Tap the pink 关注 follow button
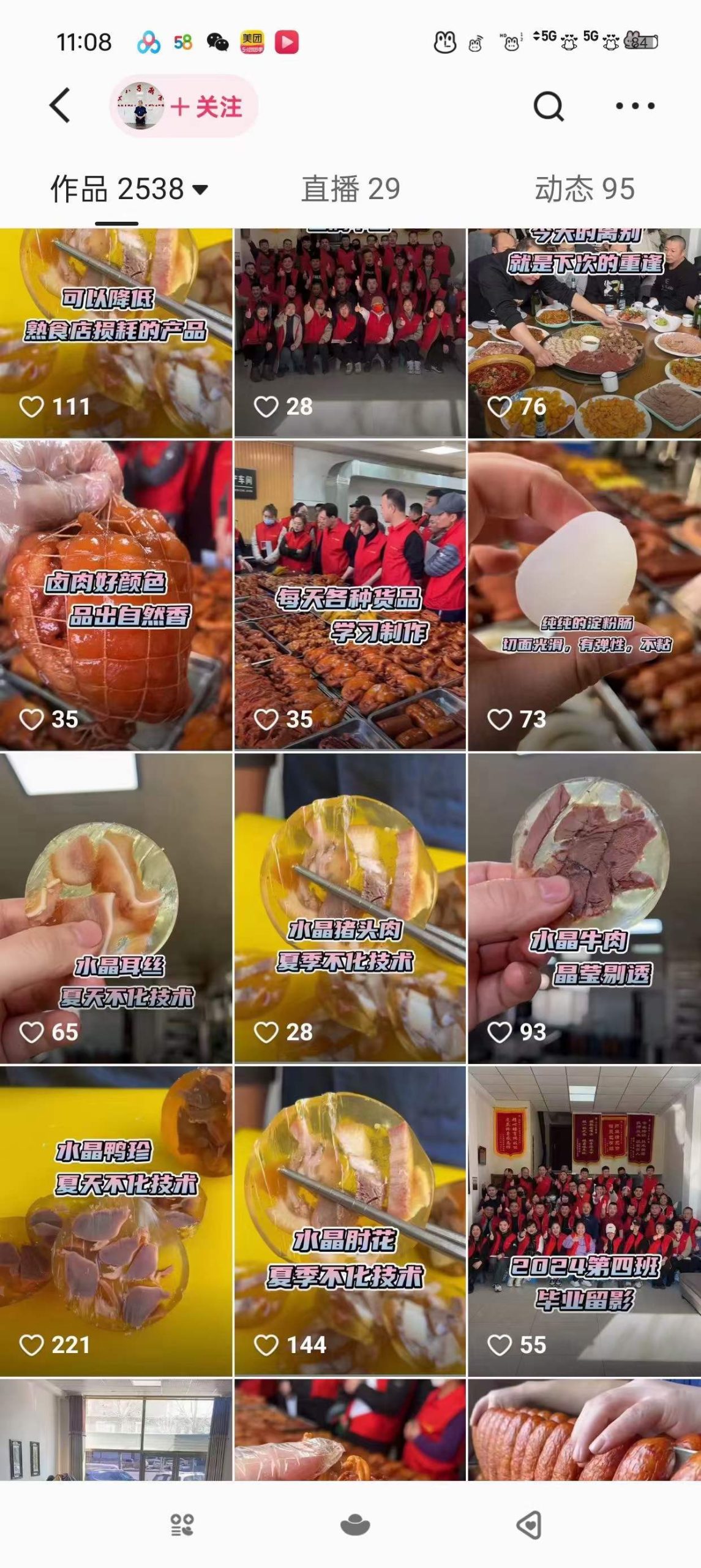Image resolution: width=701 pixels, height=1568 pixels. point(208,104)
